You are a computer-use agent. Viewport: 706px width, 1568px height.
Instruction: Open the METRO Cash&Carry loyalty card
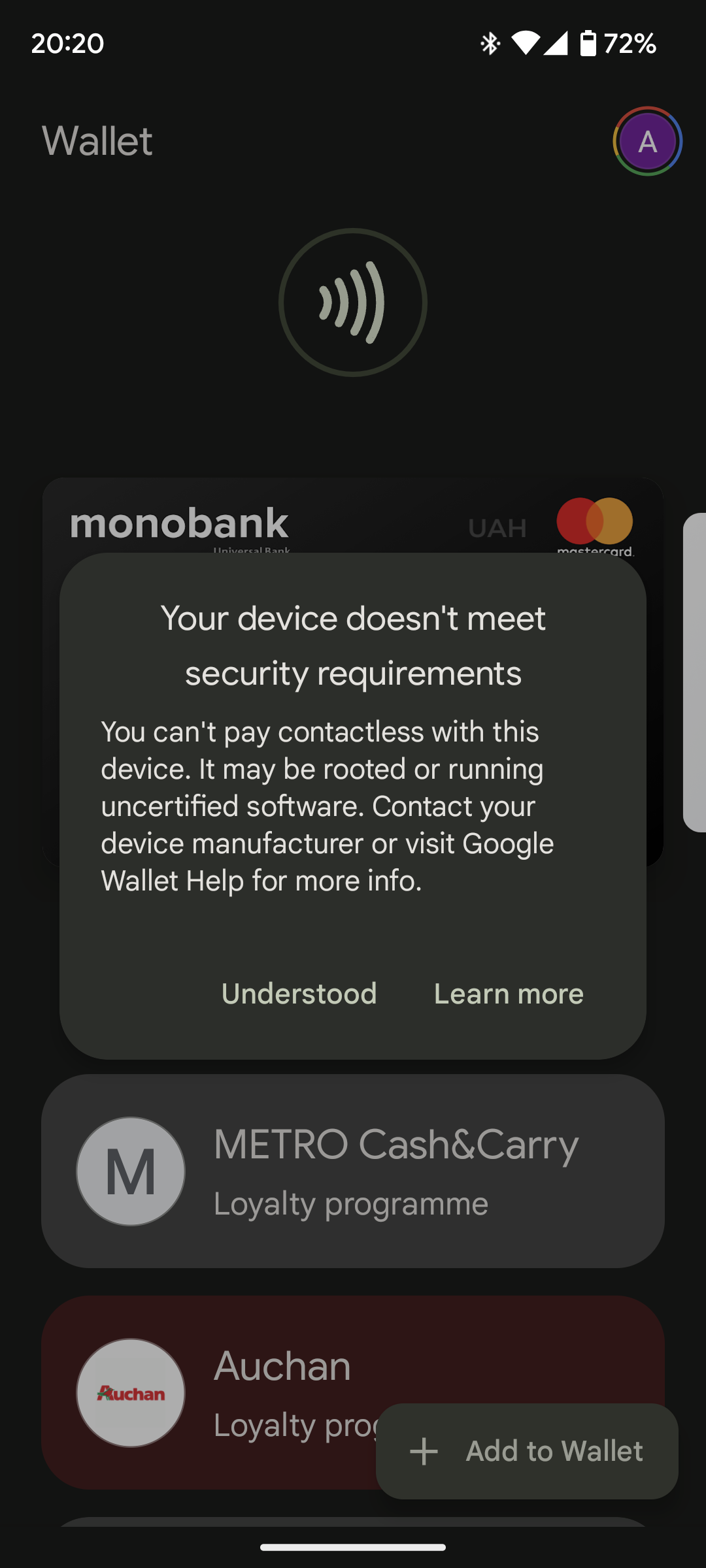(353, 1171)
